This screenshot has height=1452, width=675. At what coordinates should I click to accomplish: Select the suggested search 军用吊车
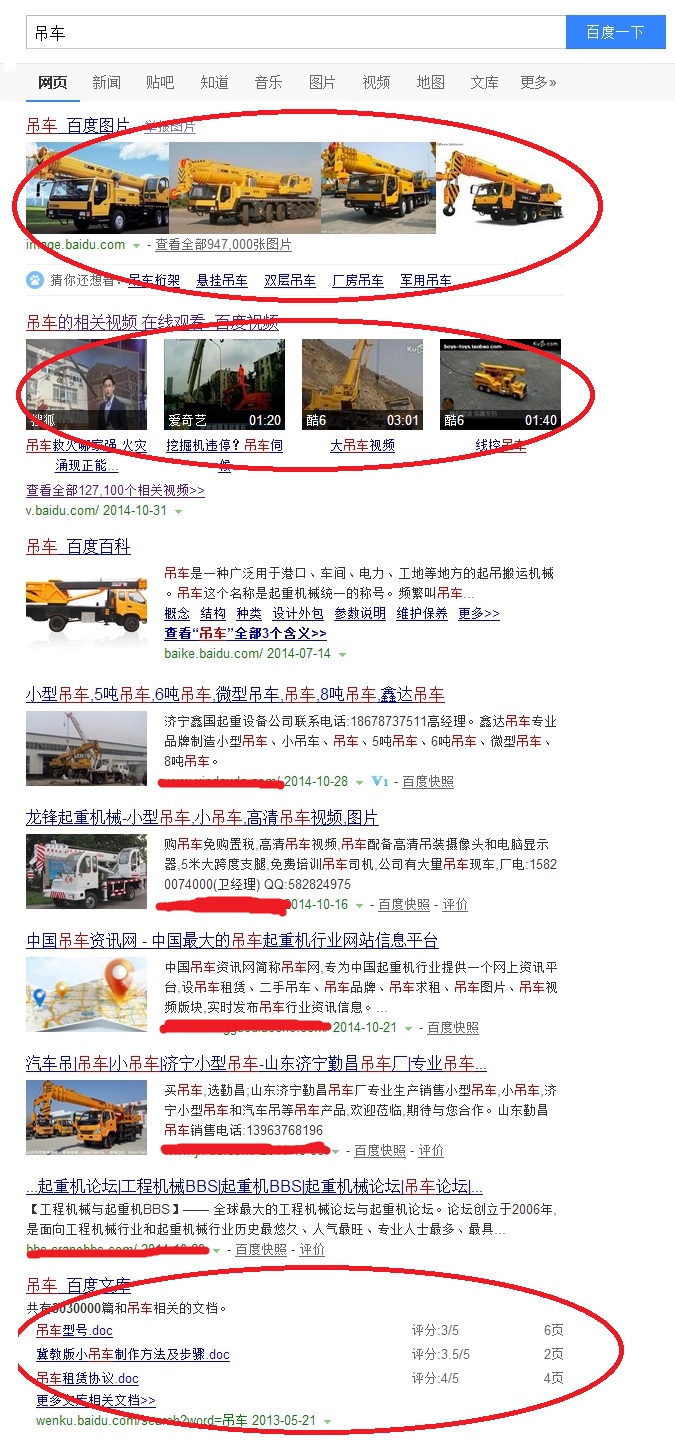coord(425,281)
